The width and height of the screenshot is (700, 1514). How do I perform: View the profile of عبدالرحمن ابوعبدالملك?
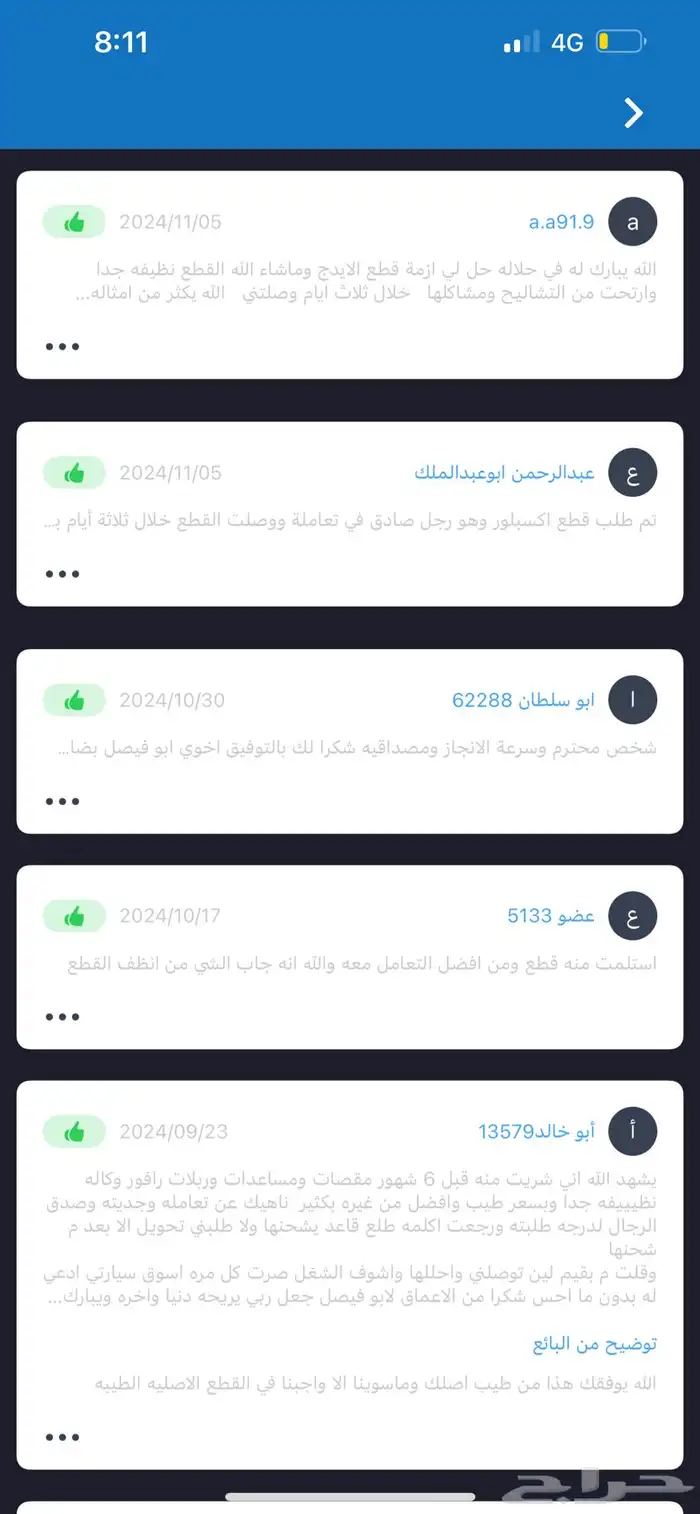click(x=504, y=473)
